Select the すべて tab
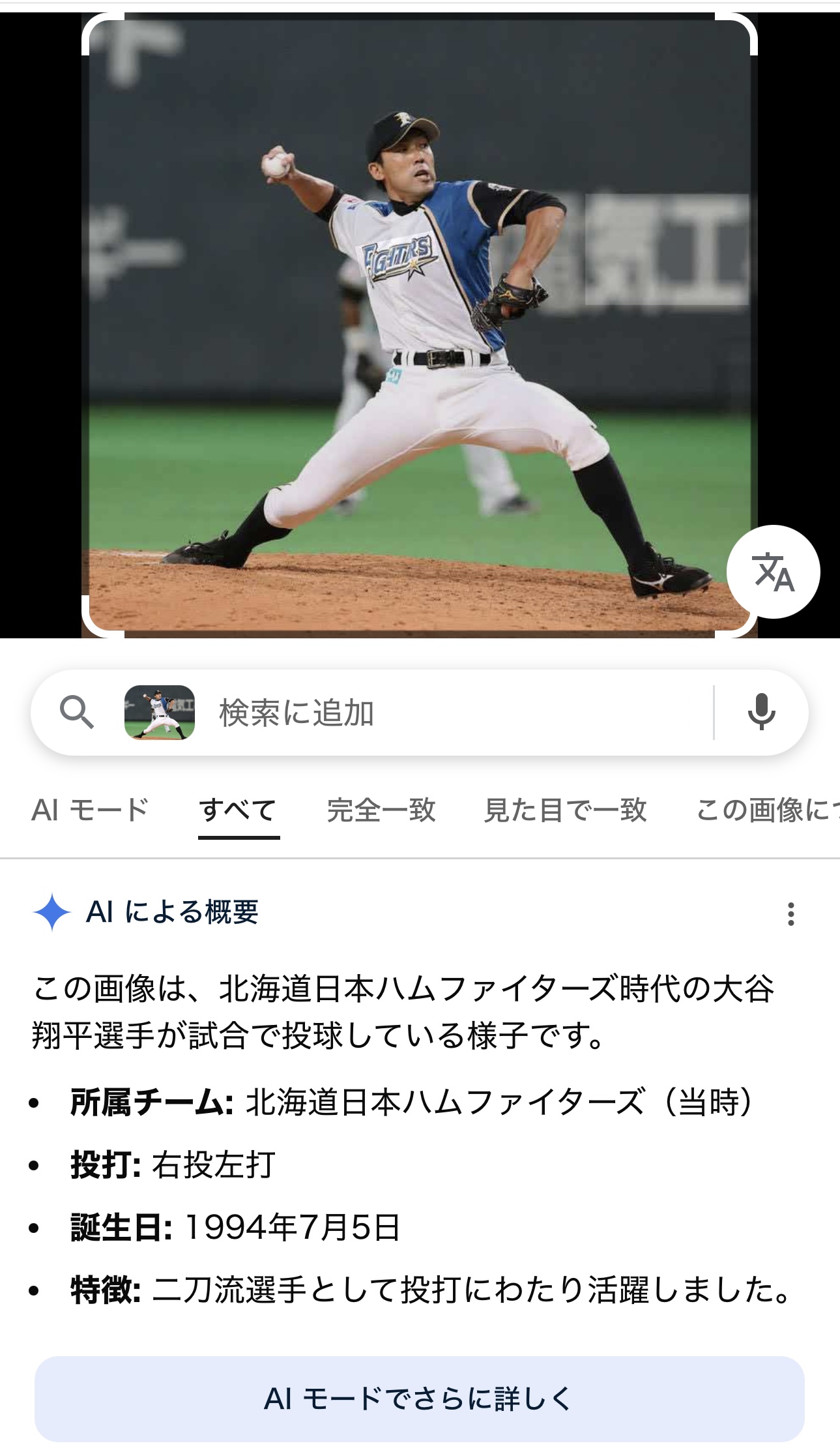 click(239, 810)
